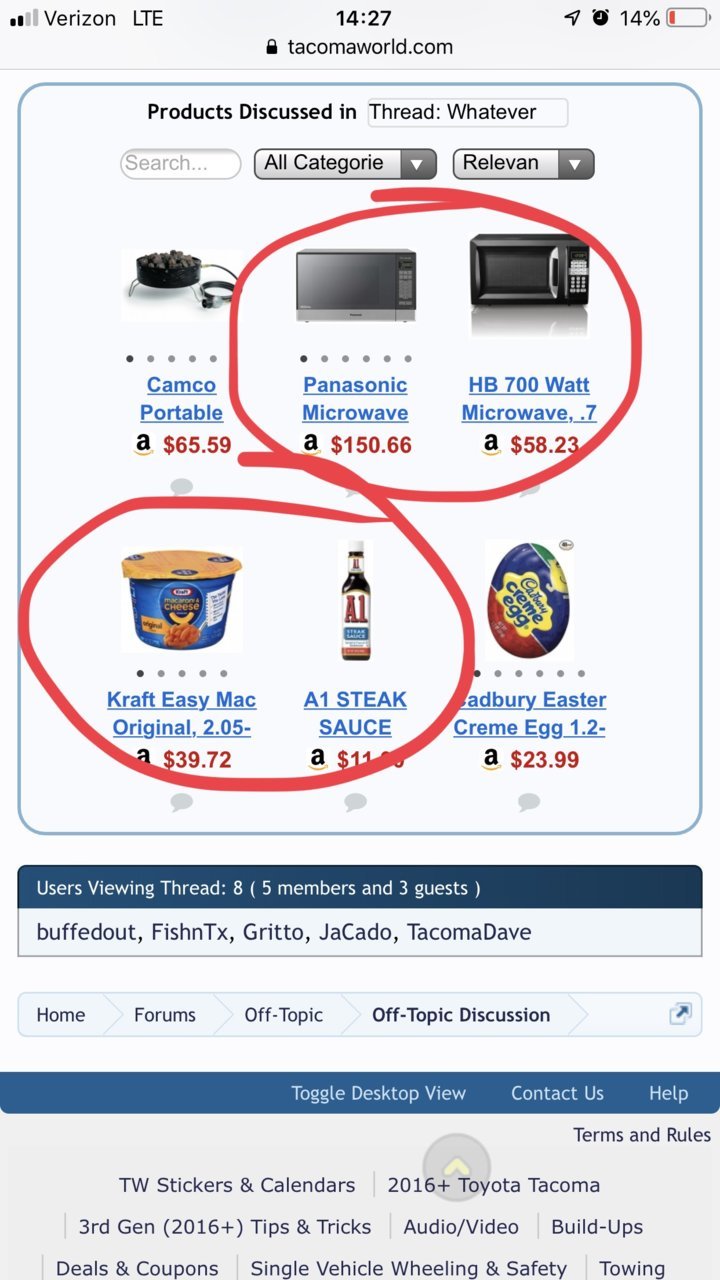
Task: Open the Help link
Action: coord(668,1093)
